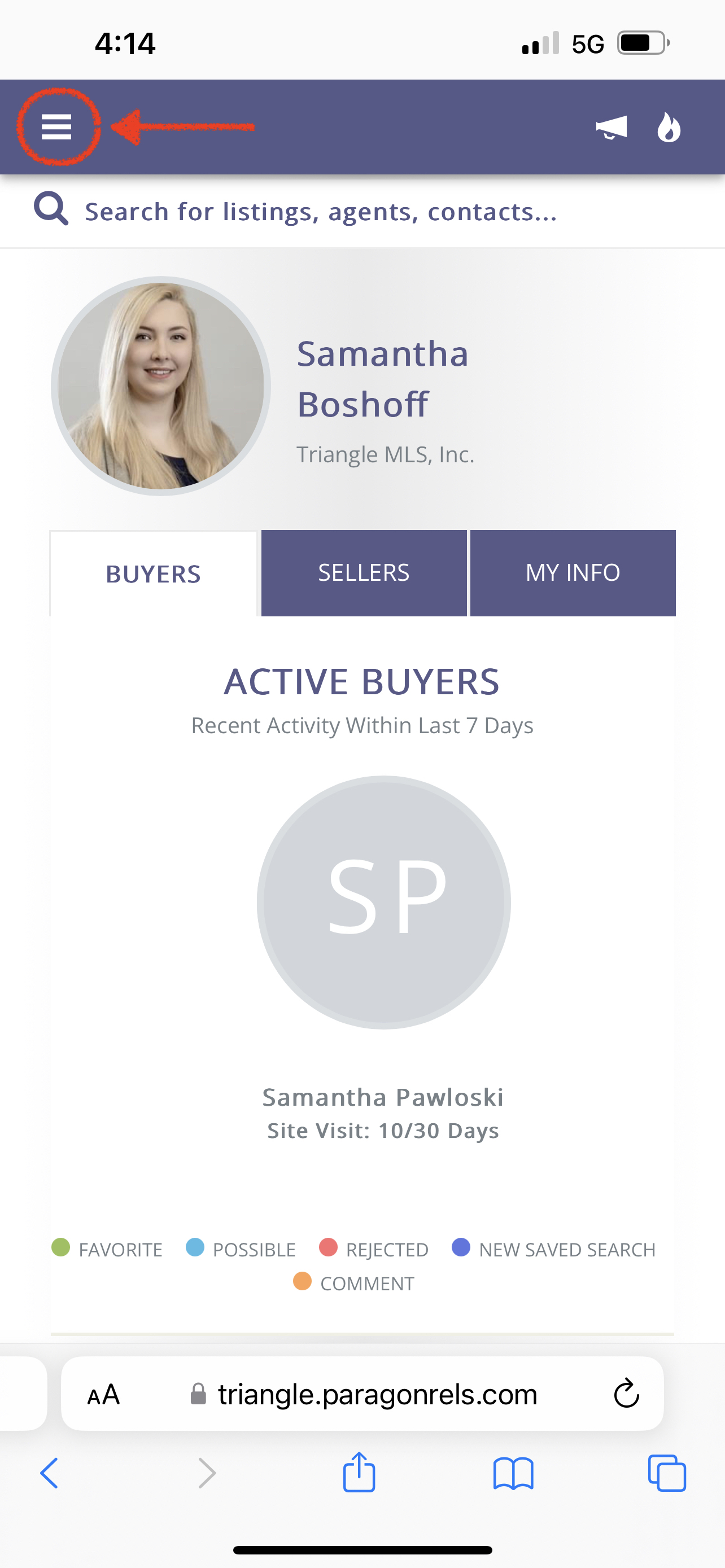Go back in Safari
This screenshot has width=725, height=1568.
point(49,1473)
